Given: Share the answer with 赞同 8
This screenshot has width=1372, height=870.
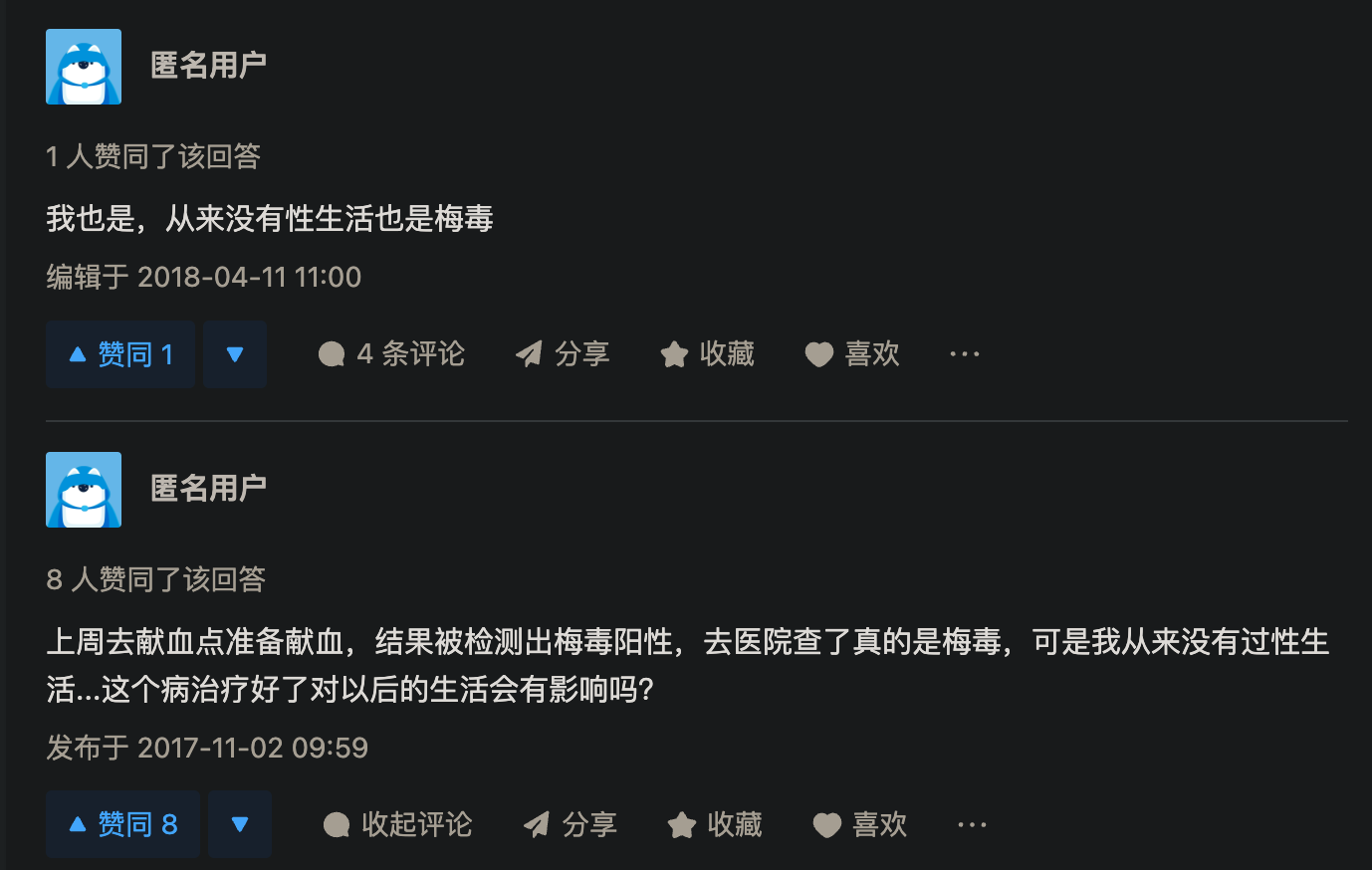Looking at the screenshot, I should pyautogui.click(x=571, y=824).
